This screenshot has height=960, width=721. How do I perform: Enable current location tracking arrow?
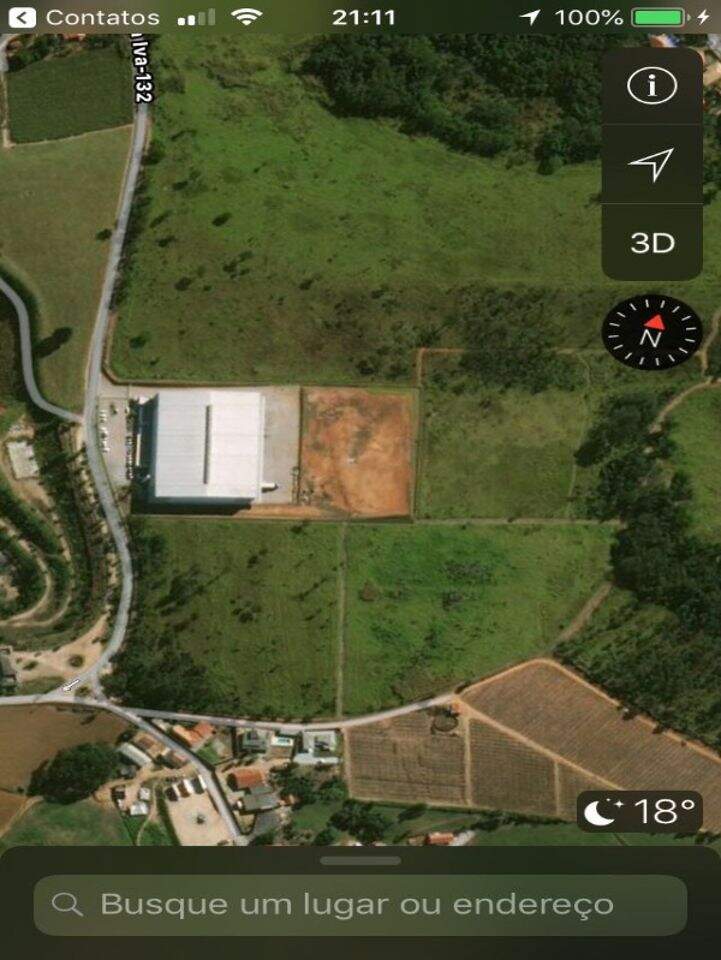tap(651, 163)
